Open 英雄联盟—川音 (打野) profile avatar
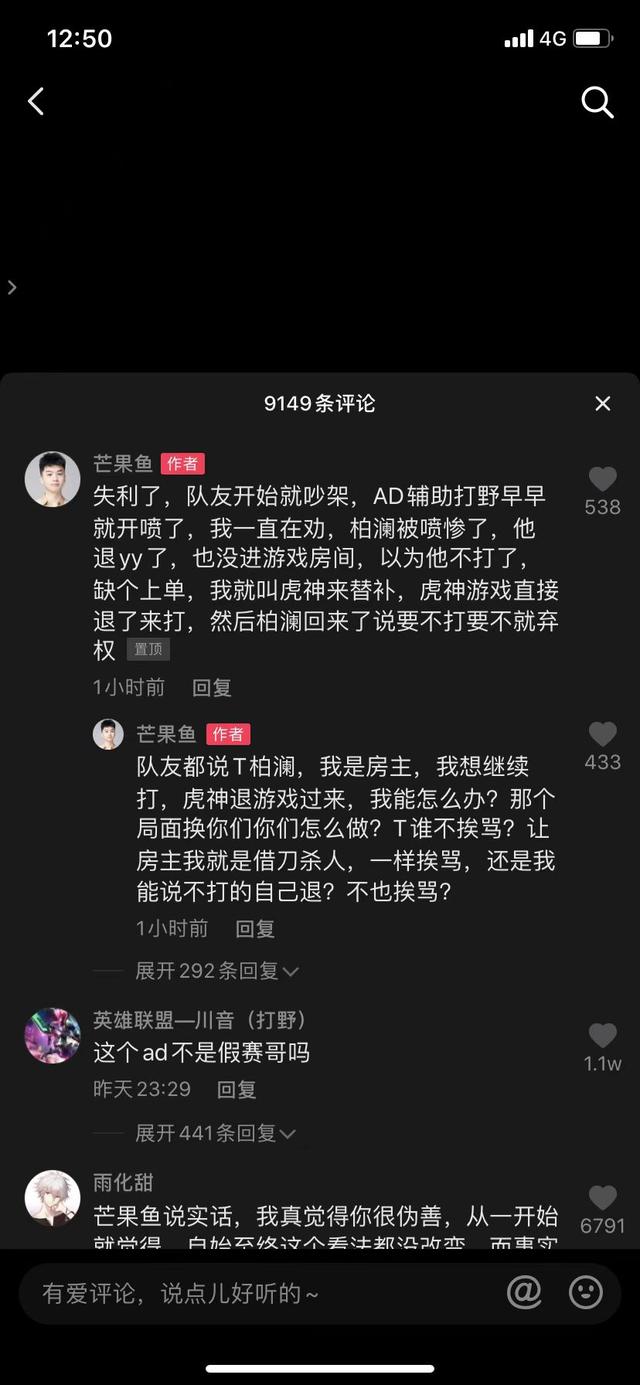Screen dimensions: 640x1385 pyautogui.click(x=52, y=1036)
